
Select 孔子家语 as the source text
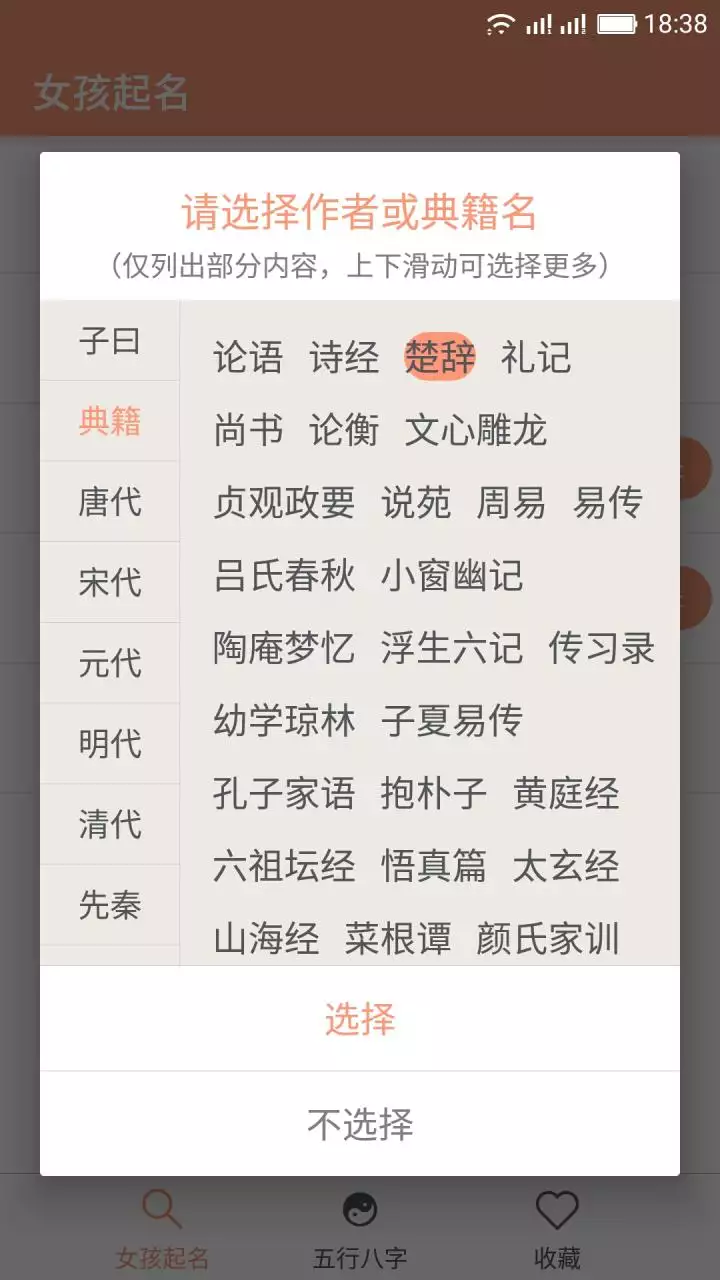(x=283, y=793)
